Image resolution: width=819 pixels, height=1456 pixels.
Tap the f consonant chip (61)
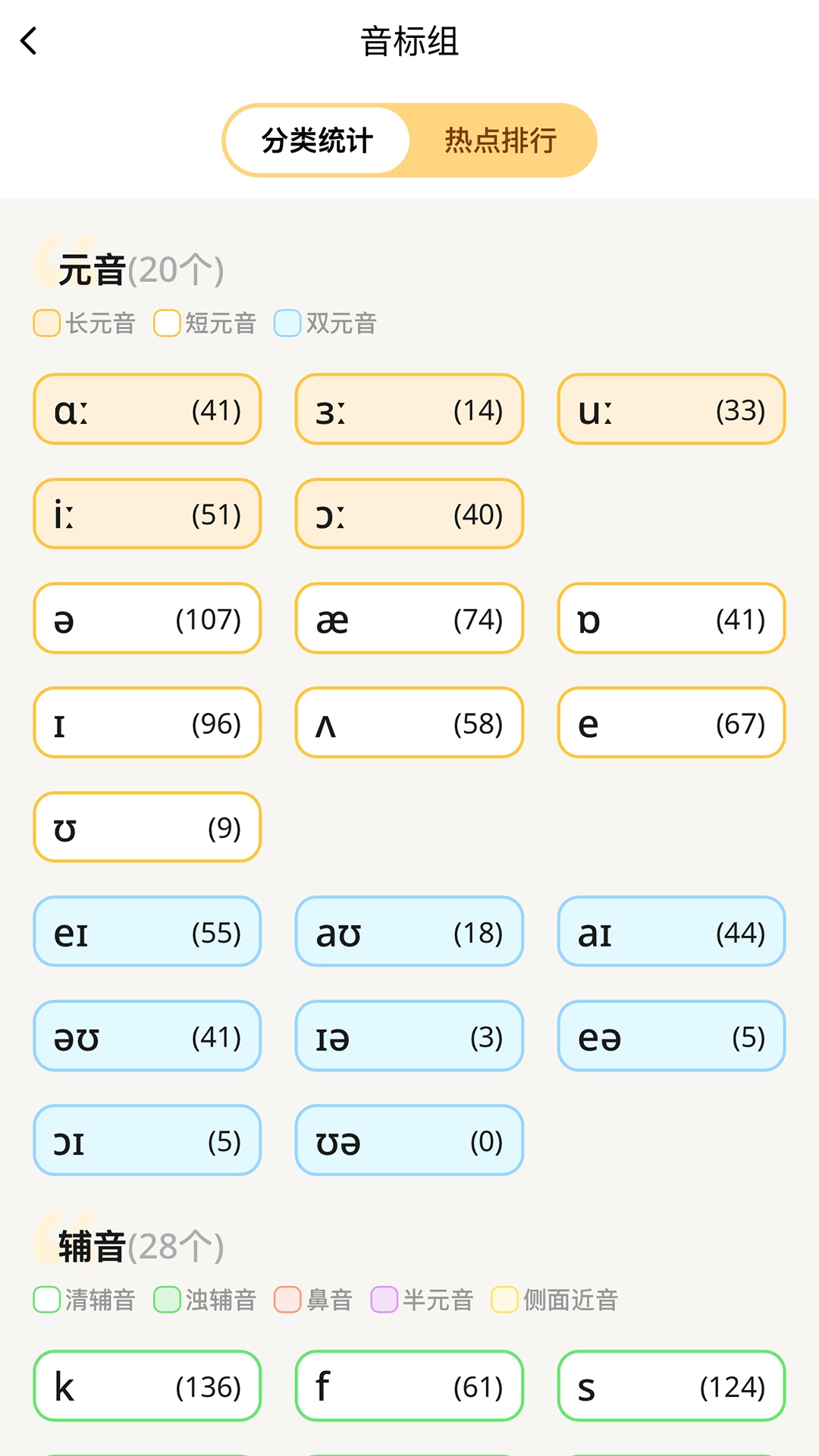pyautogui.click(x=409, y=1386)
